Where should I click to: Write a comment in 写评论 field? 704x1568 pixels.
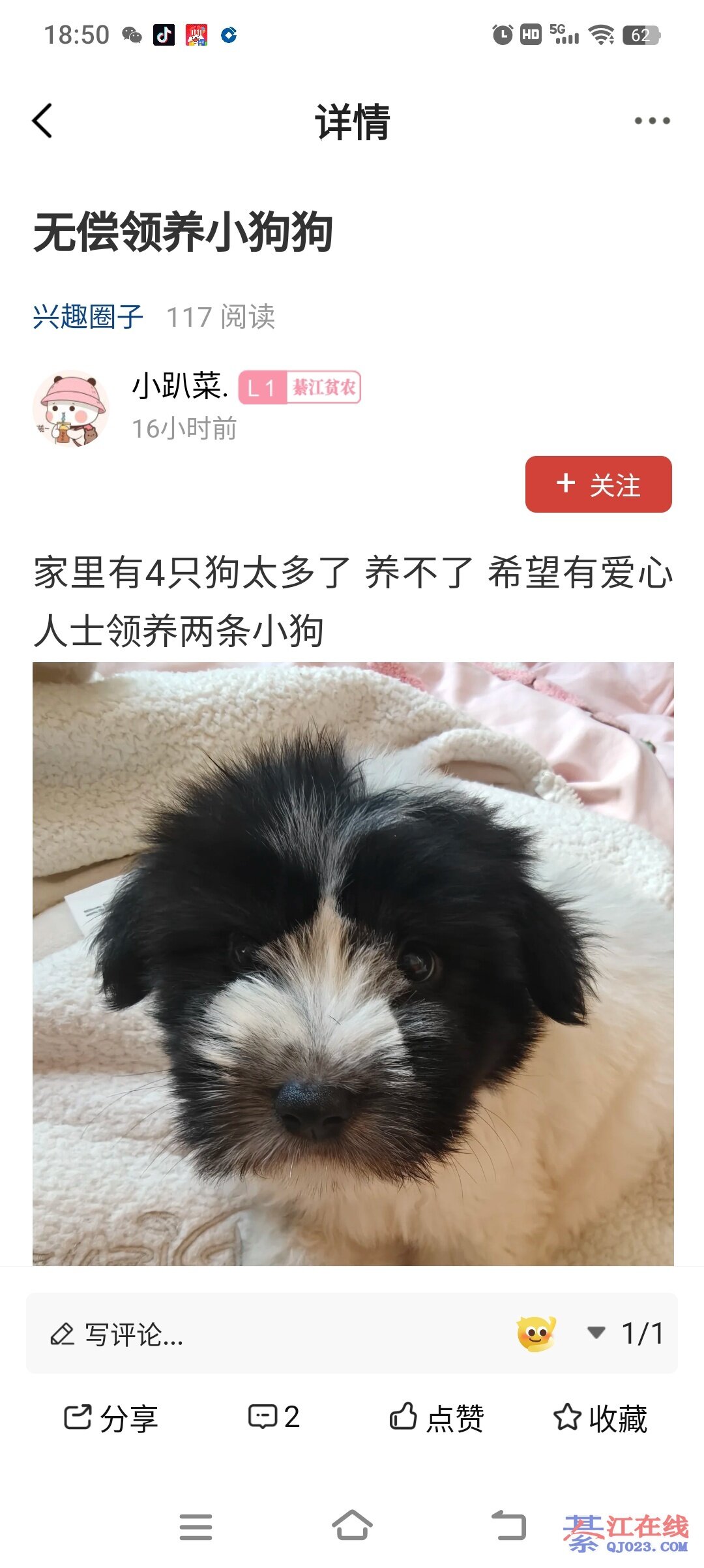pyautogui.click(x=261, y=1334)
